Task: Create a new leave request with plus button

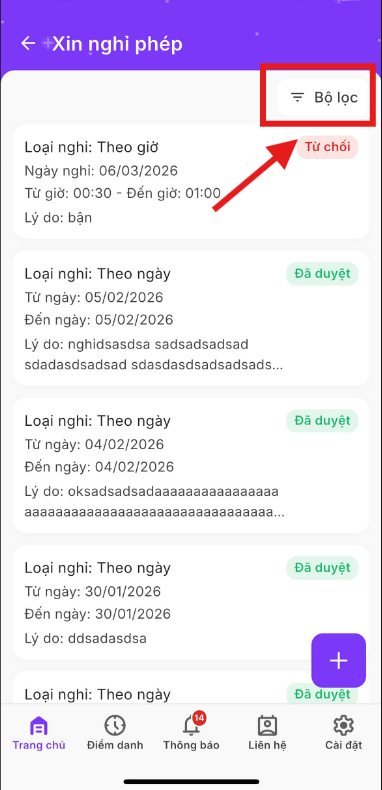Action: [339, 661]
